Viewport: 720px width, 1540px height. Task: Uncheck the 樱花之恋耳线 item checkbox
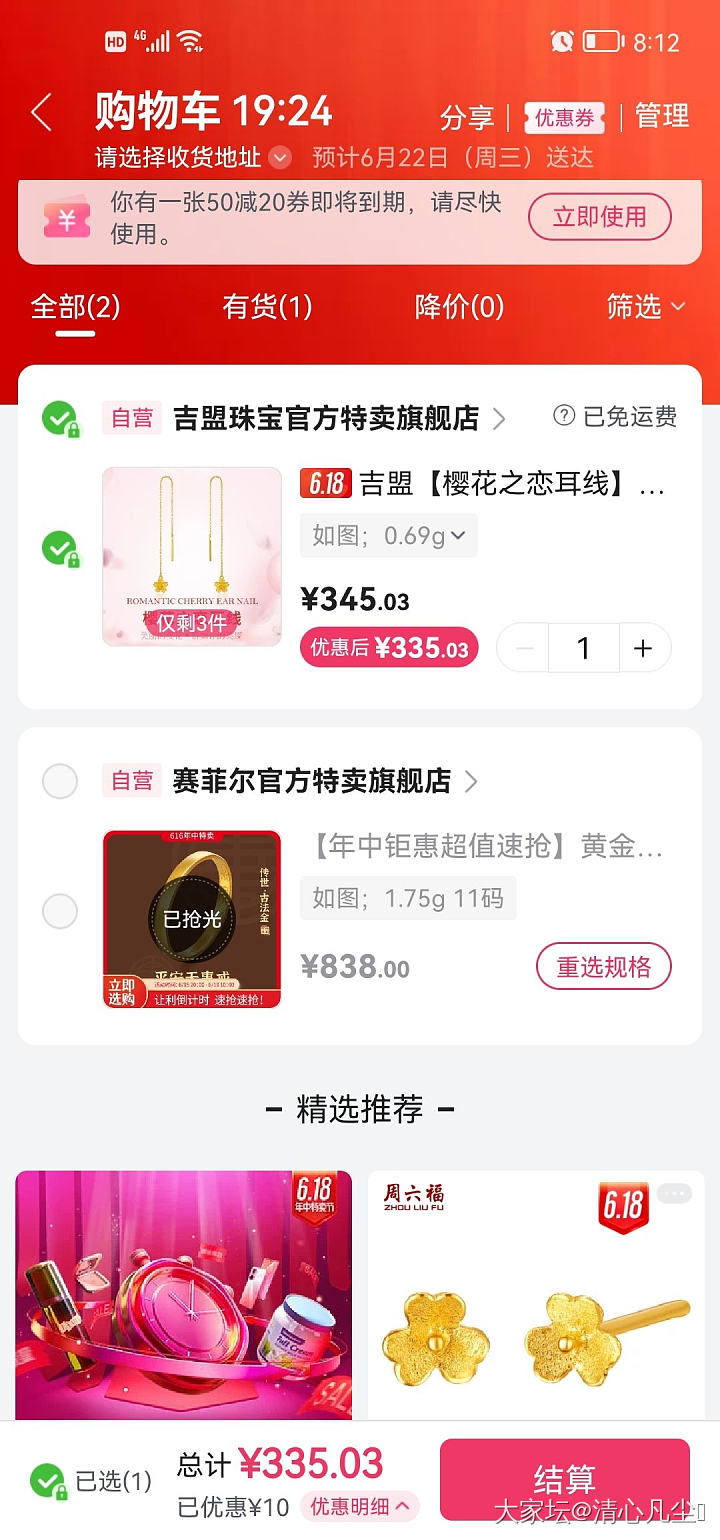(x=60, y=548)
